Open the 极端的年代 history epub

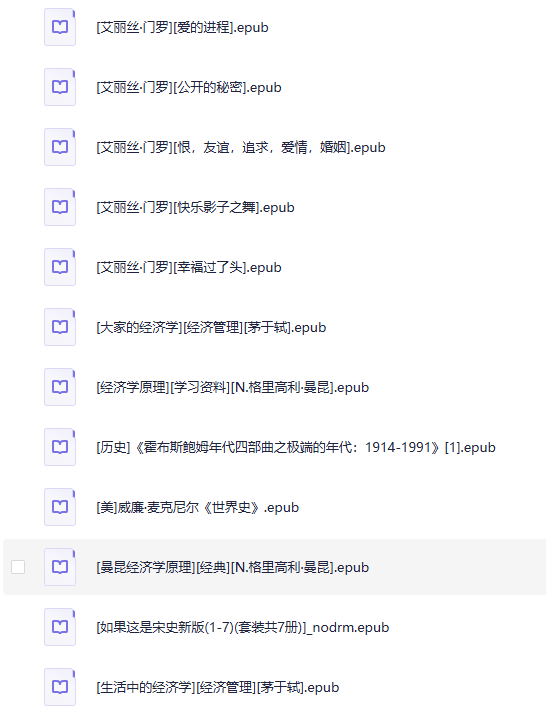(x=296, y=448)
